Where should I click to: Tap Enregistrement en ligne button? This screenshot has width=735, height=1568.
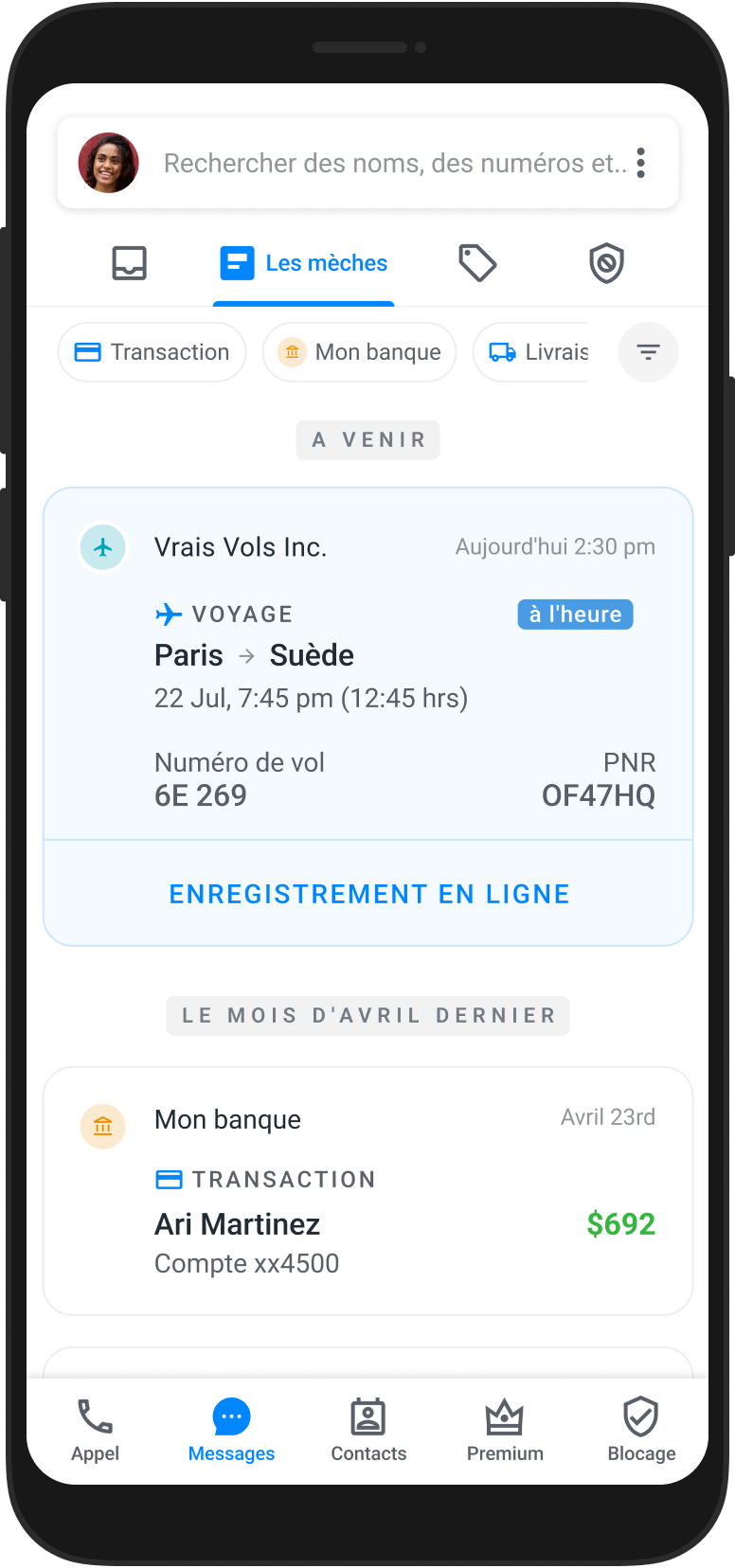(x=368, y=894)
